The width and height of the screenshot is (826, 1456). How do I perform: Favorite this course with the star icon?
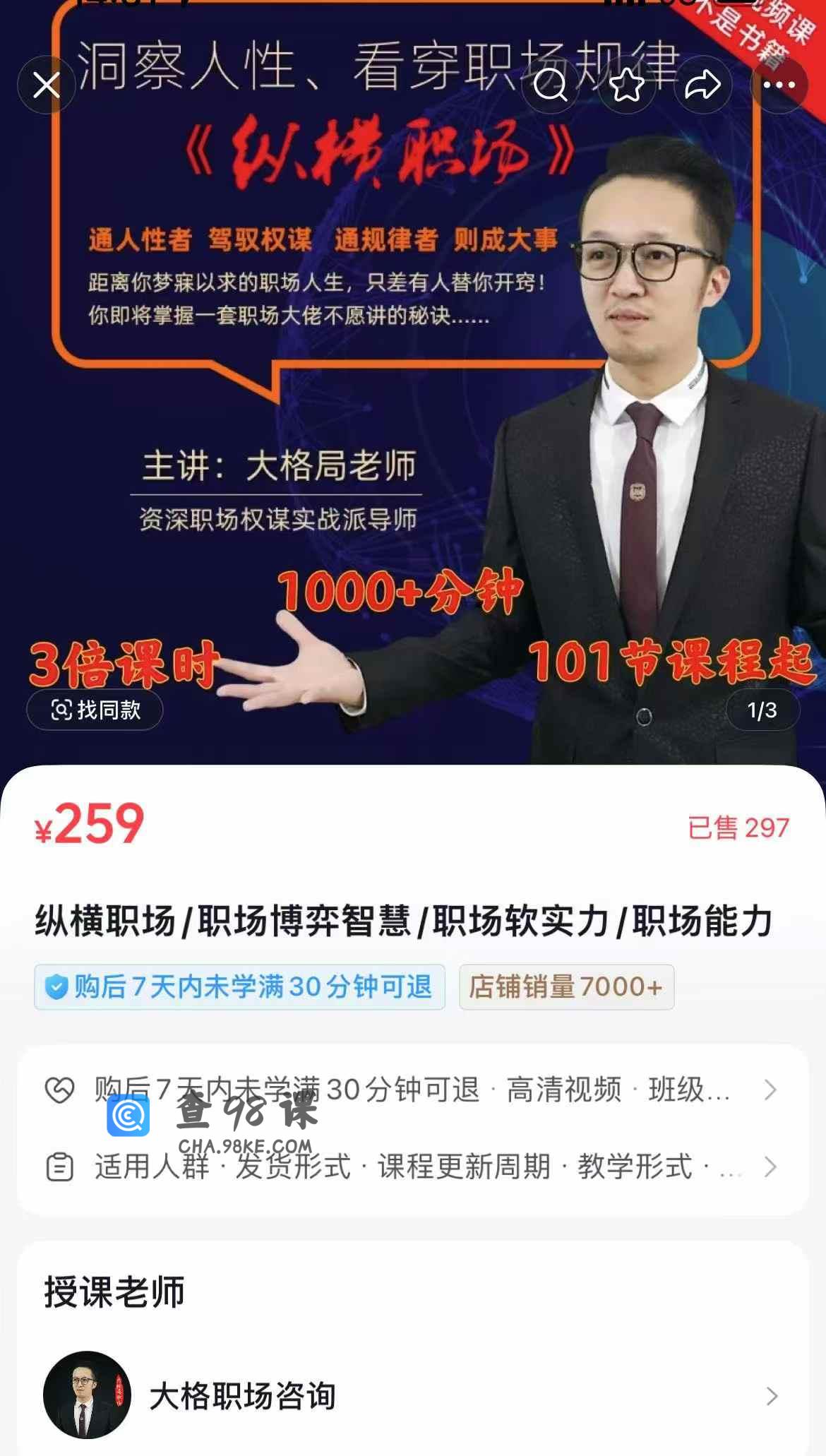tap(627, 85)
